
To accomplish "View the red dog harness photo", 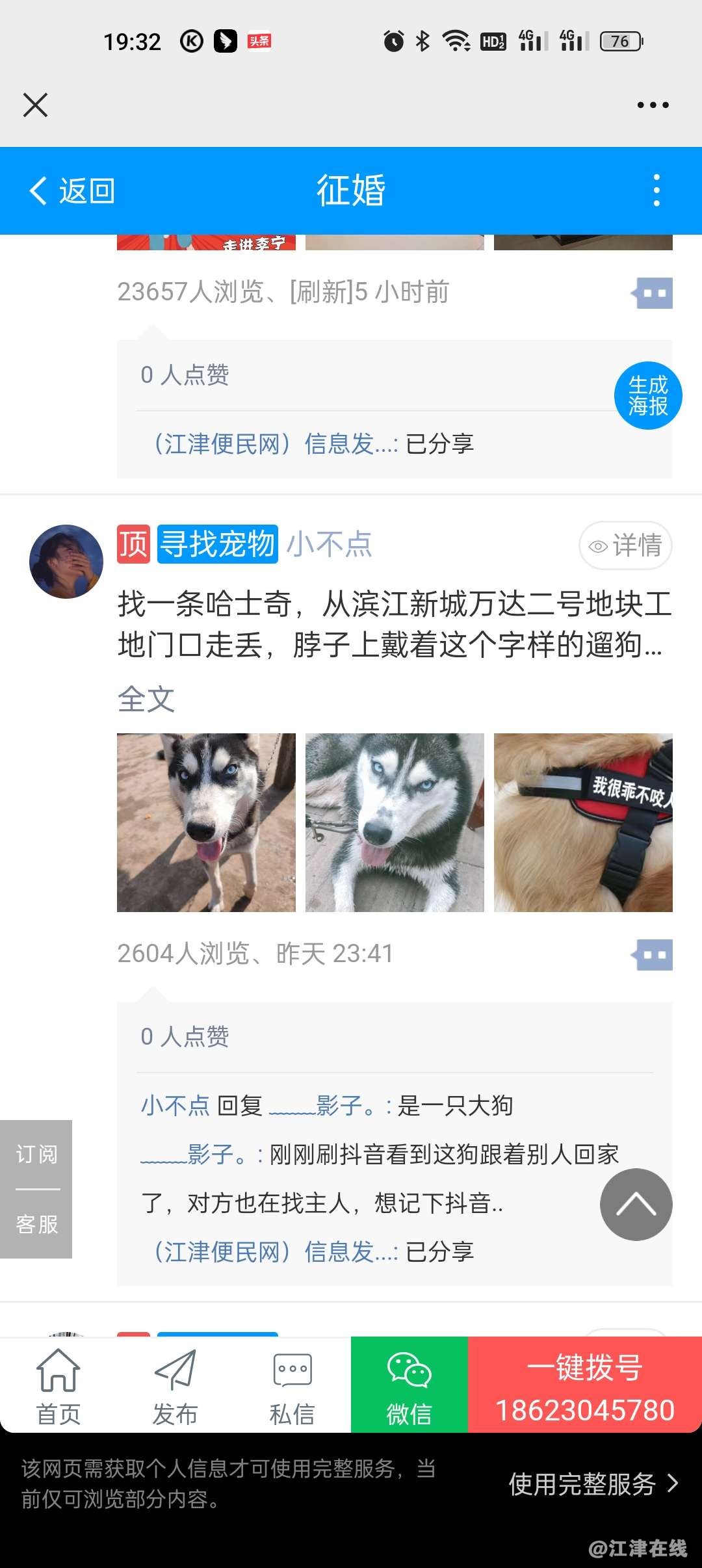I will click(x=583, y=822).
